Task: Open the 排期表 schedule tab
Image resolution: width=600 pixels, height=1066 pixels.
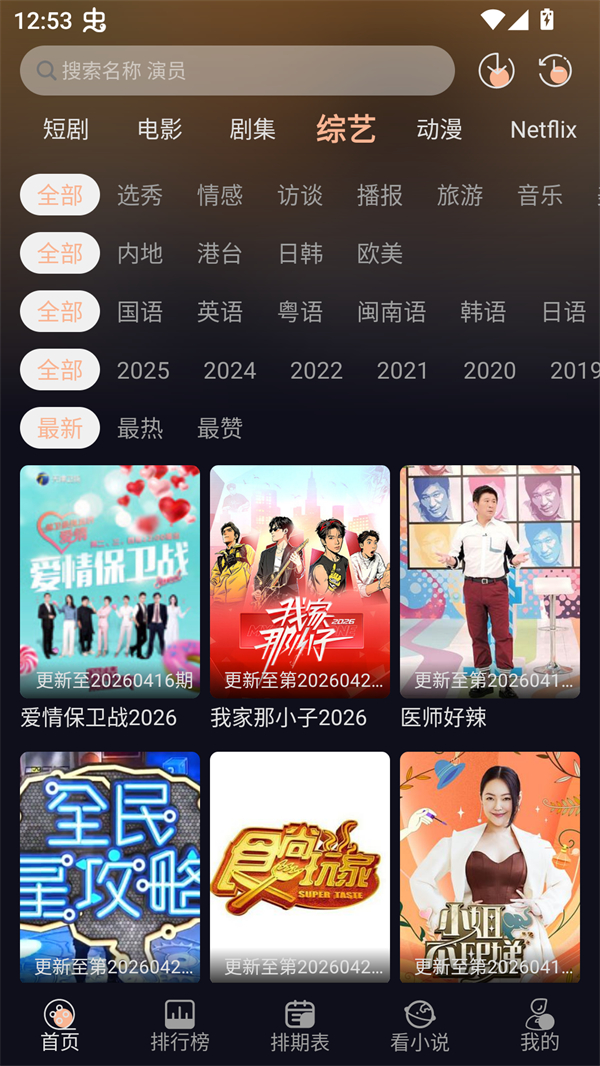Action: (x=300, y=1026)
